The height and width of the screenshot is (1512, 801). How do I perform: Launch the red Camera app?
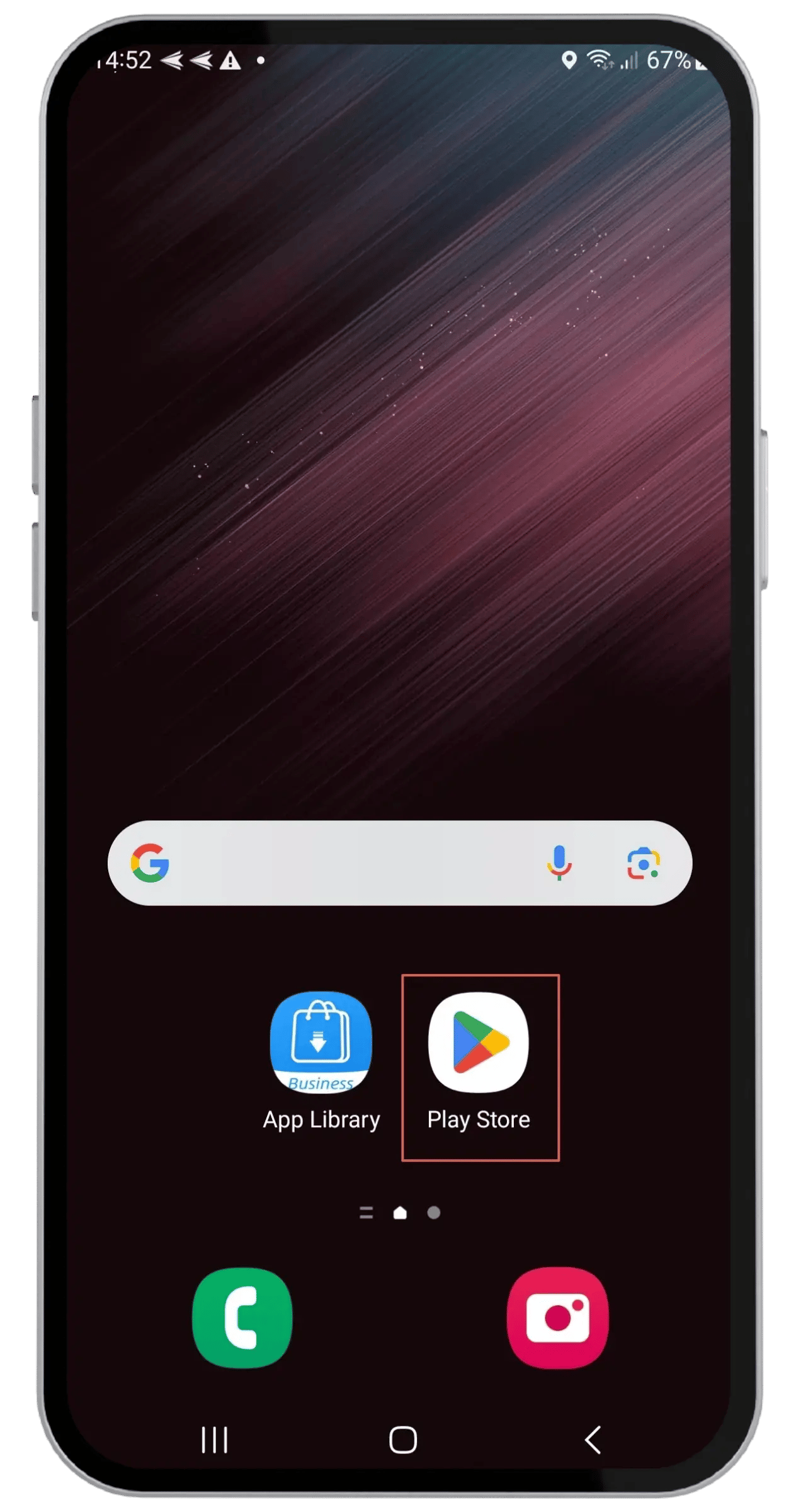pyautogui.click(x=557, y=1317)
